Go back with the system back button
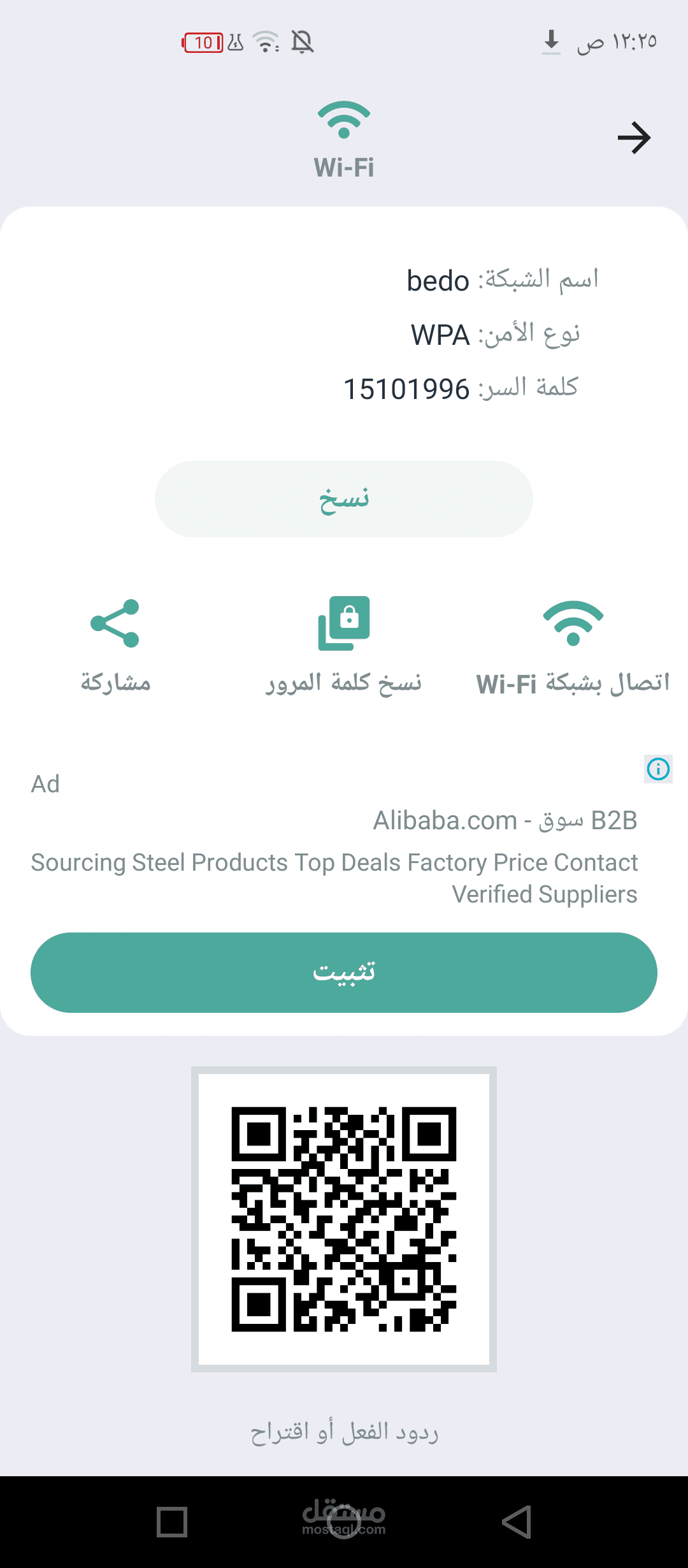 [x=516, y=1522]
